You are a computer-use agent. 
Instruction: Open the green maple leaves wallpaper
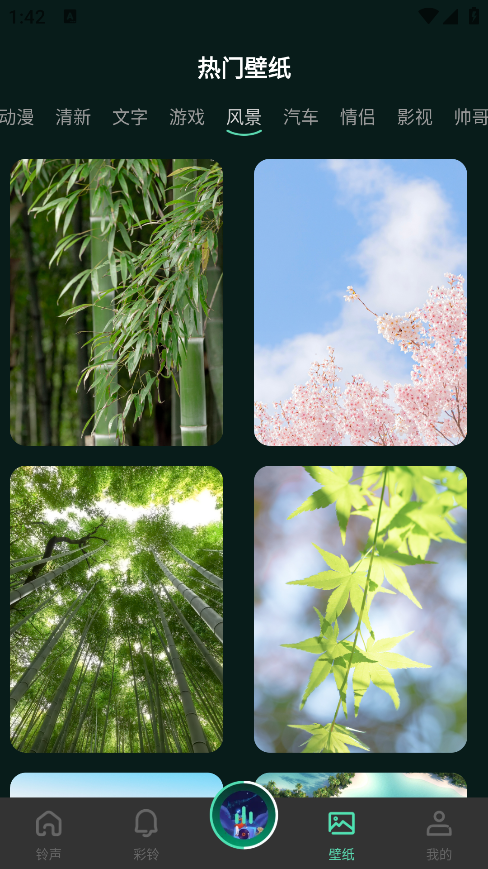(x=361, y=609)
